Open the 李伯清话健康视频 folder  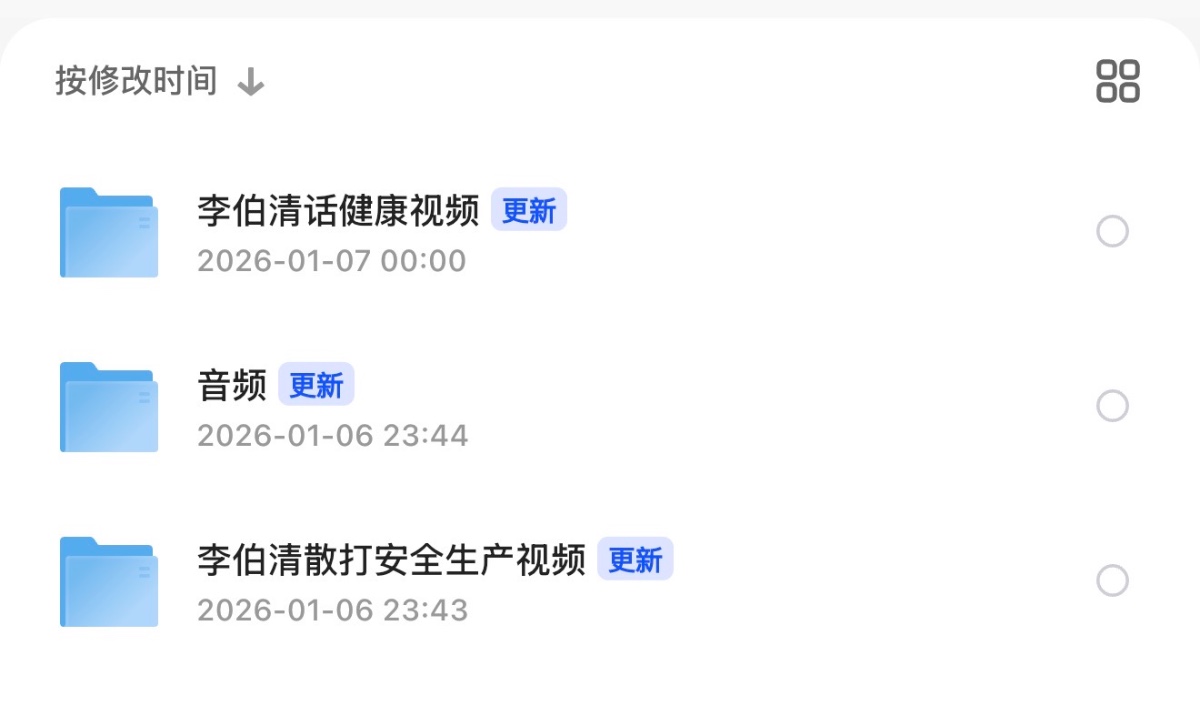point(338,211)
